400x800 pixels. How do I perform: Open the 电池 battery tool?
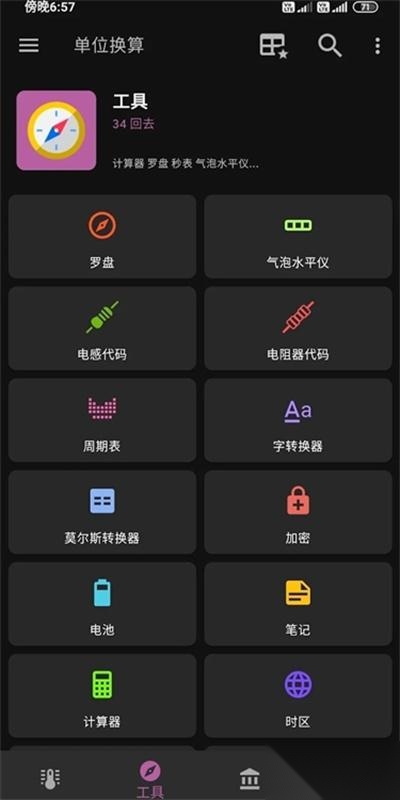coord(102,604)
